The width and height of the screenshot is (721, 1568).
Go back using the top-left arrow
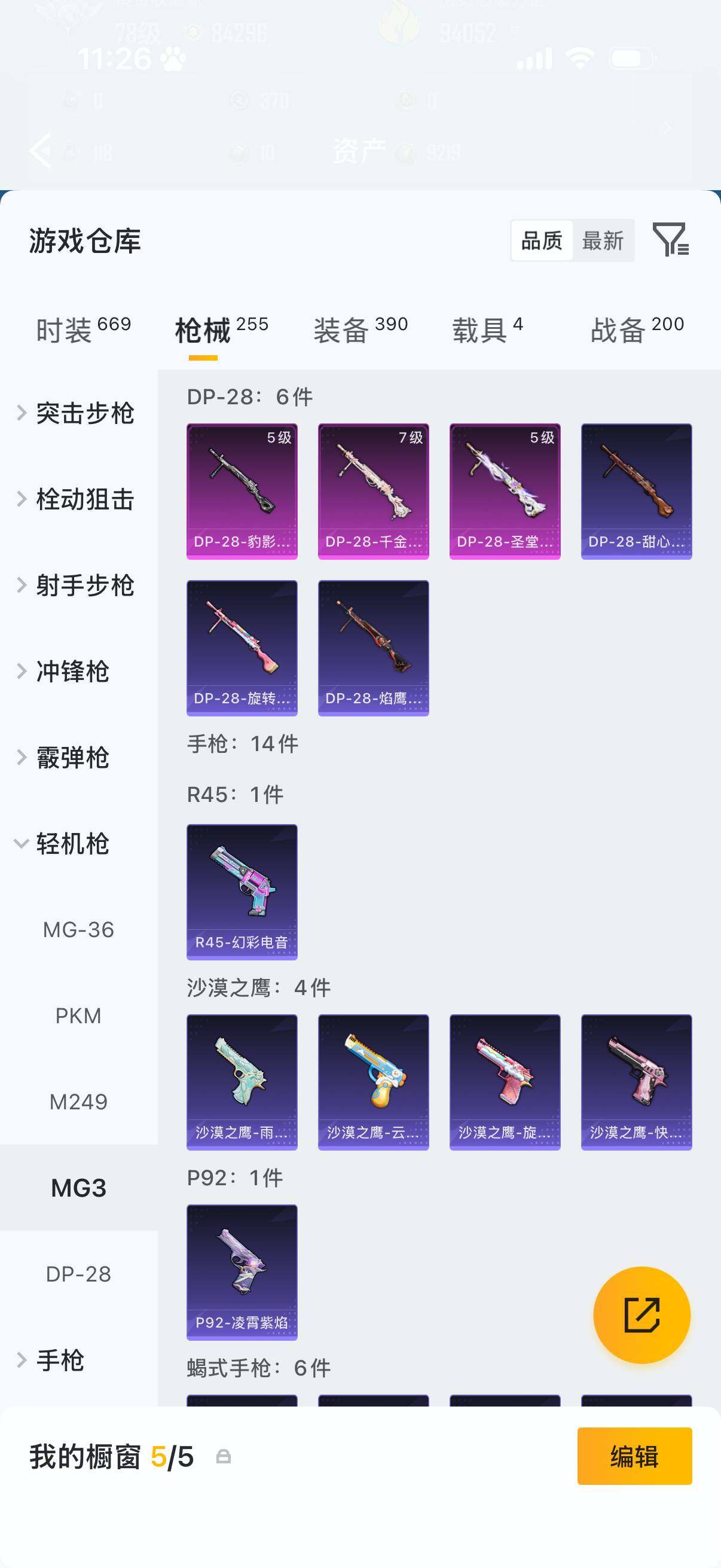point(40,150)
